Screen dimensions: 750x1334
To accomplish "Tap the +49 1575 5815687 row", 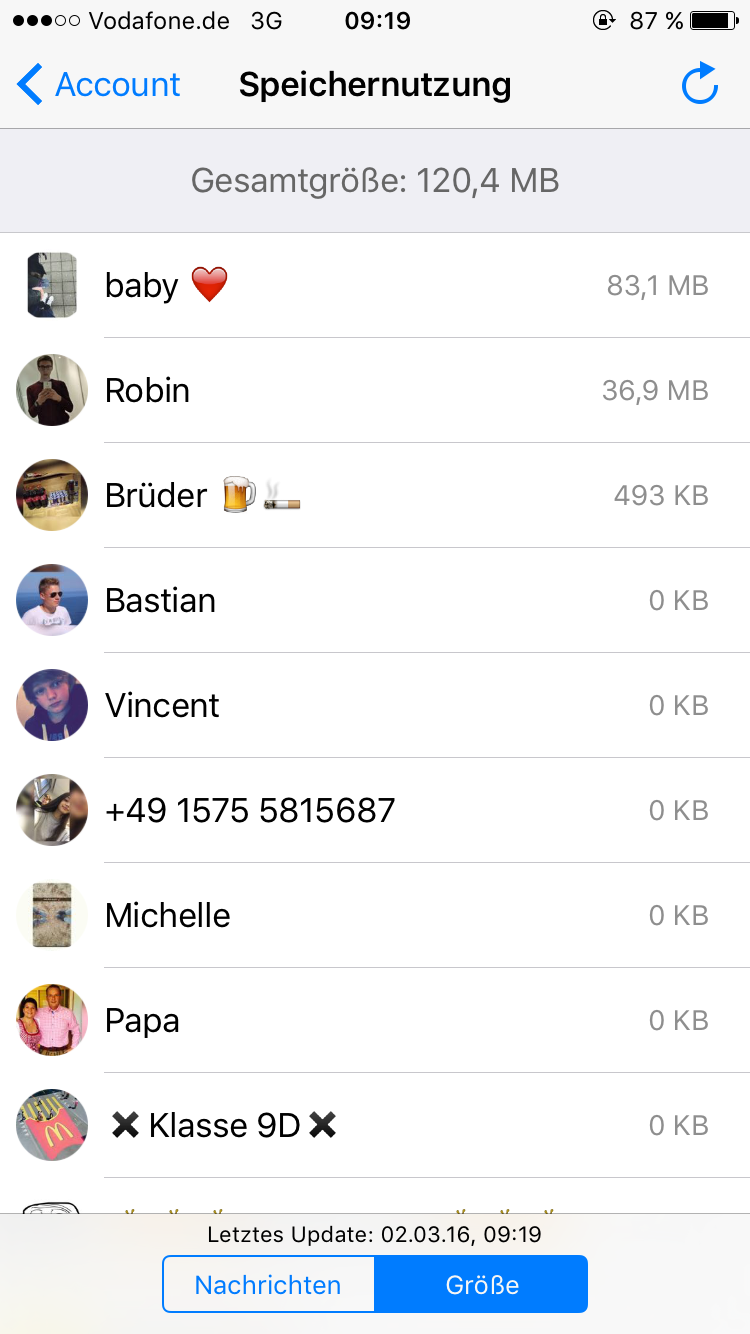I will (x=375, y=810).
